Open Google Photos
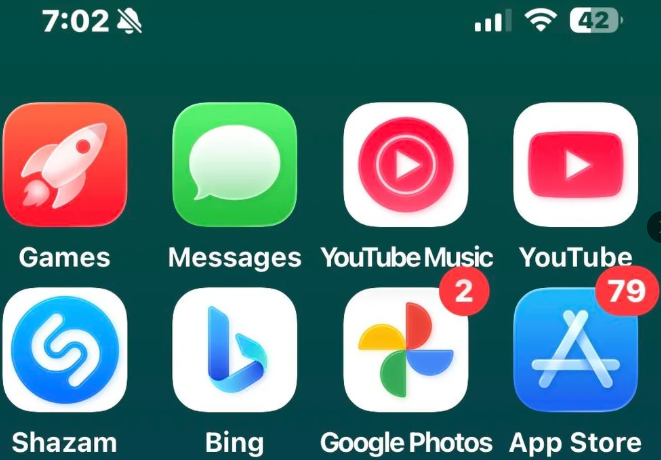Image resolution: width=661 pixels, height=460 pixels. [405, 350]
